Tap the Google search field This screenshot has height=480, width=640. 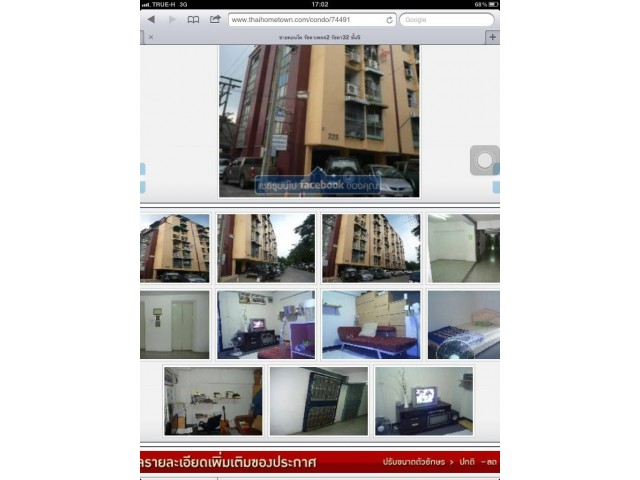pyautogui.click(x=446, y=19)
